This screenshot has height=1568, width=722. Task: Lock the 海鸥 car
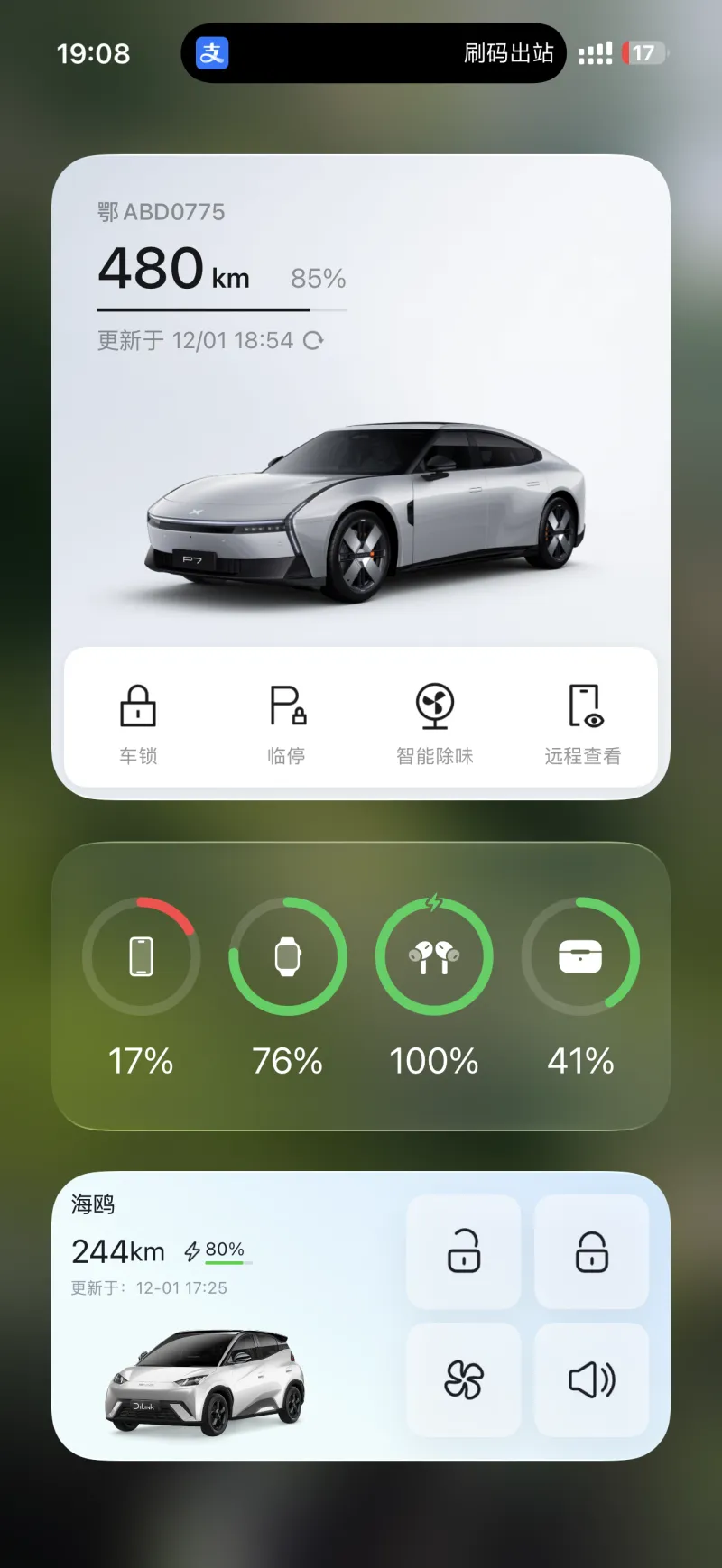592,1251
